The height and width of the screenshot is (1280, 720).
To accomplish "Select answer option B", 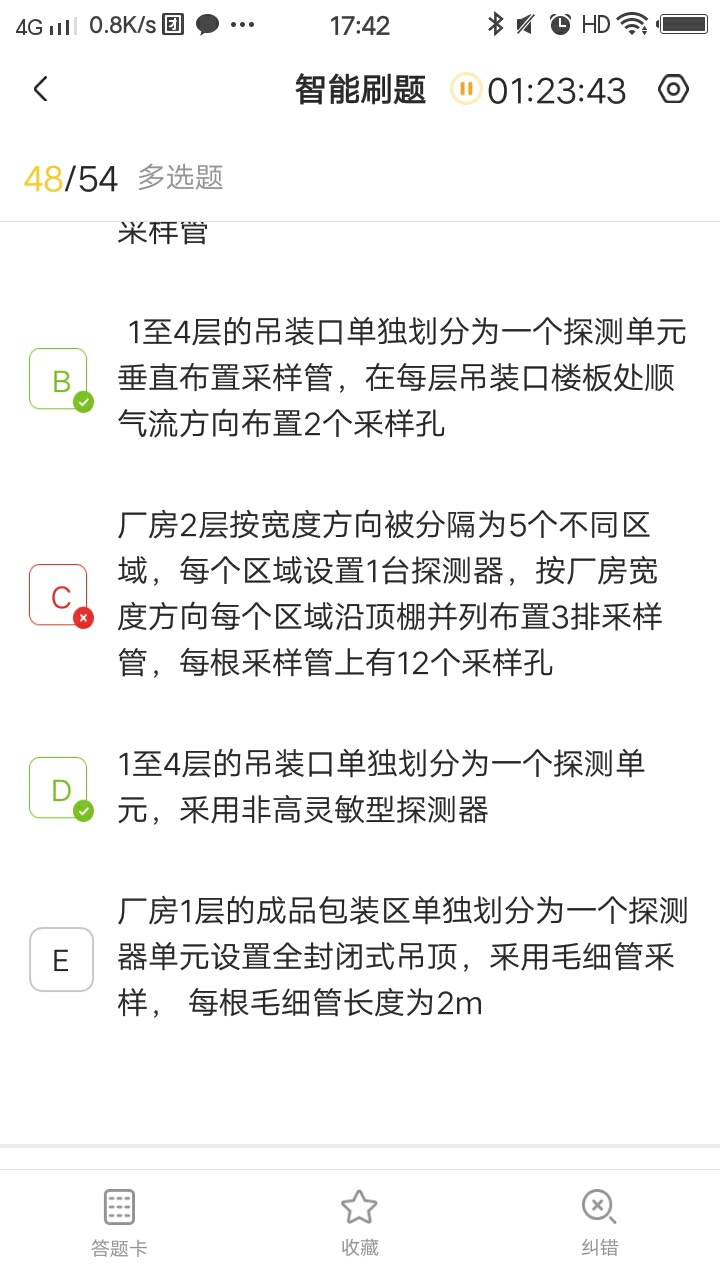I will [60, 380].
